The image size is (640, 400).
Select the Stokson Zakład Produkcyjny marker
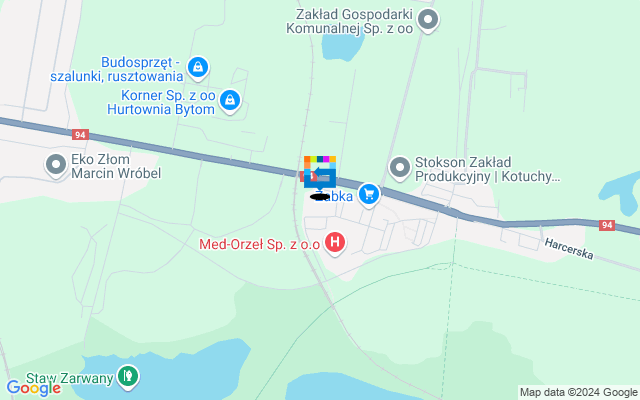click(x=400, y=166)
